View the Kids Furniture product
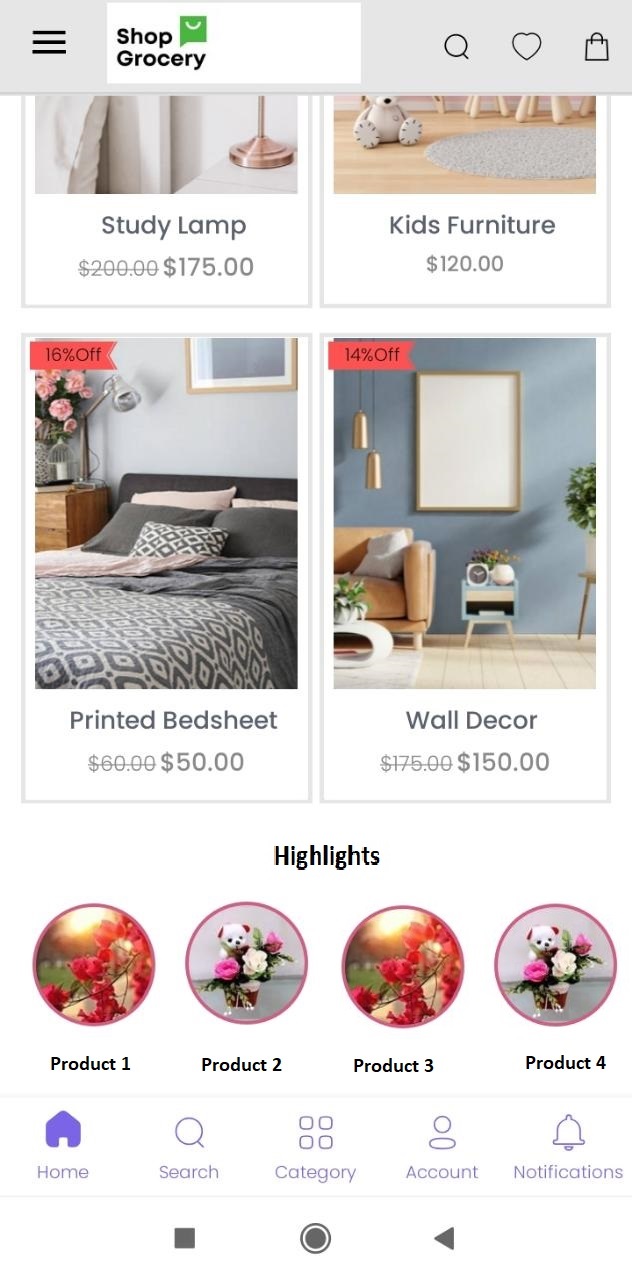The image size is (632, 1280). click(x=465, y=200)
